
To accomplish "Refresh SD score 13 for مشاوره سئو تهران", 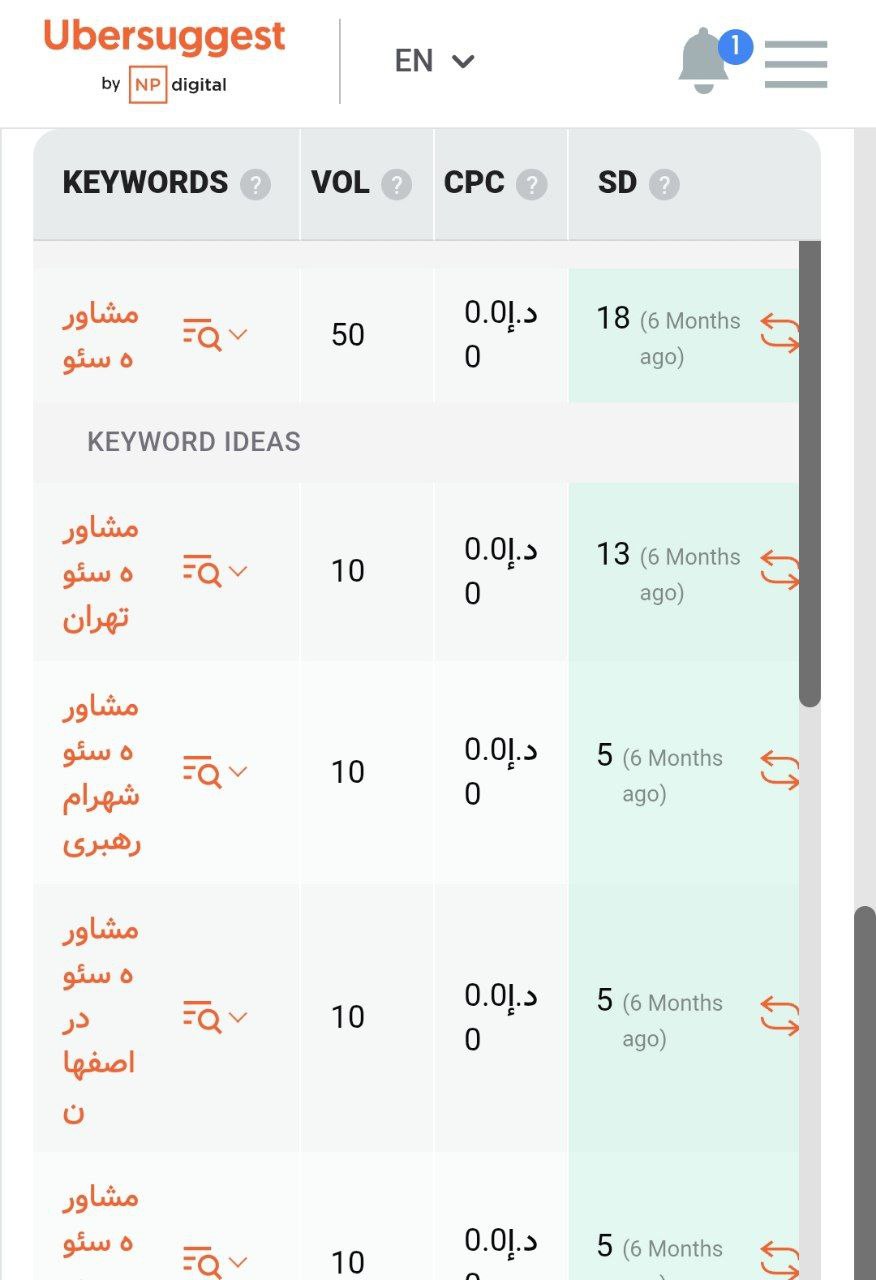I will pyautogui.click(x=780, y=569).
